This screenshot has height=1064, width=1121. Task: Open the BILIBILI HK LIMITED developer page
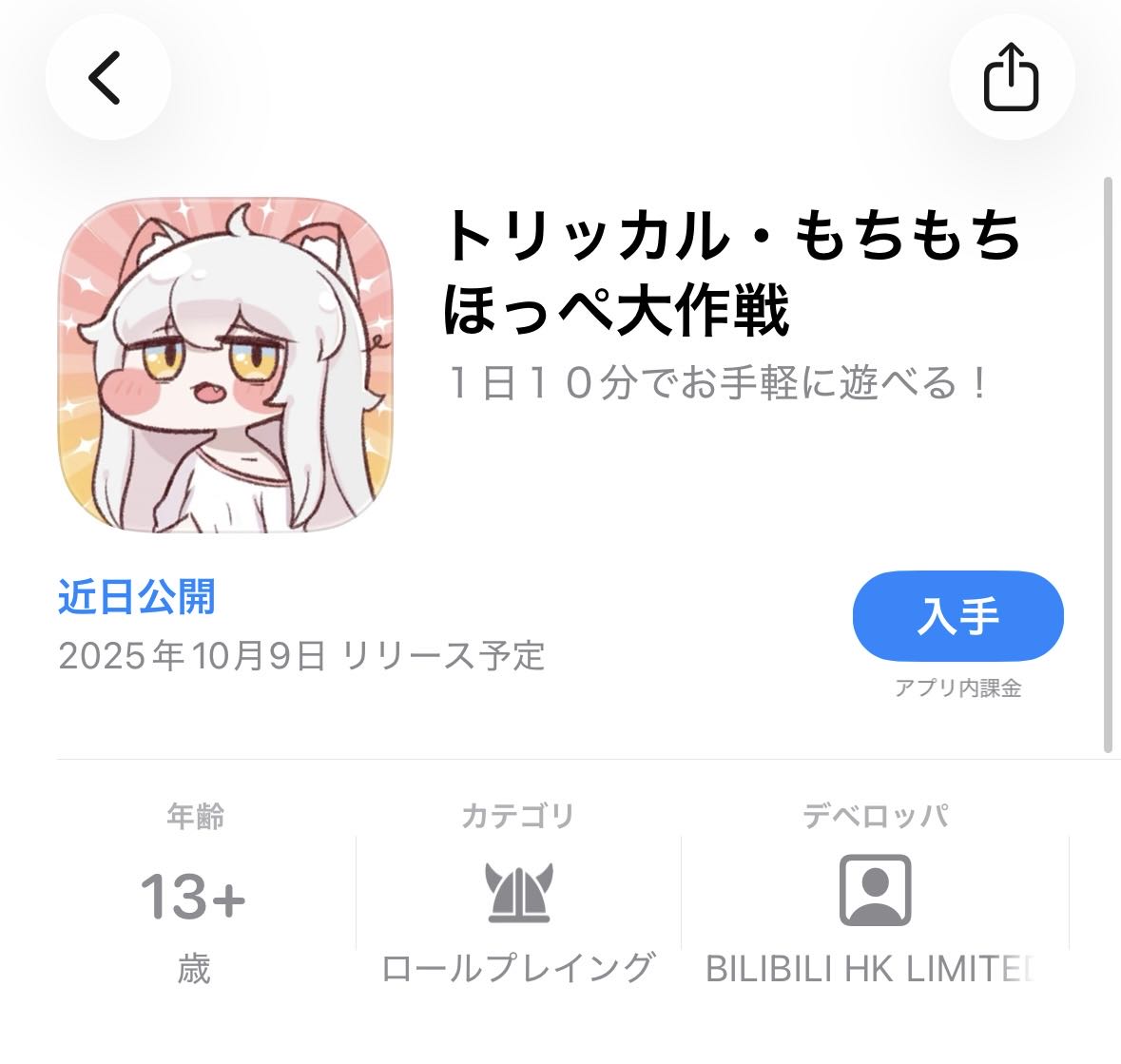pyautogui.click(x=875, y=891)
